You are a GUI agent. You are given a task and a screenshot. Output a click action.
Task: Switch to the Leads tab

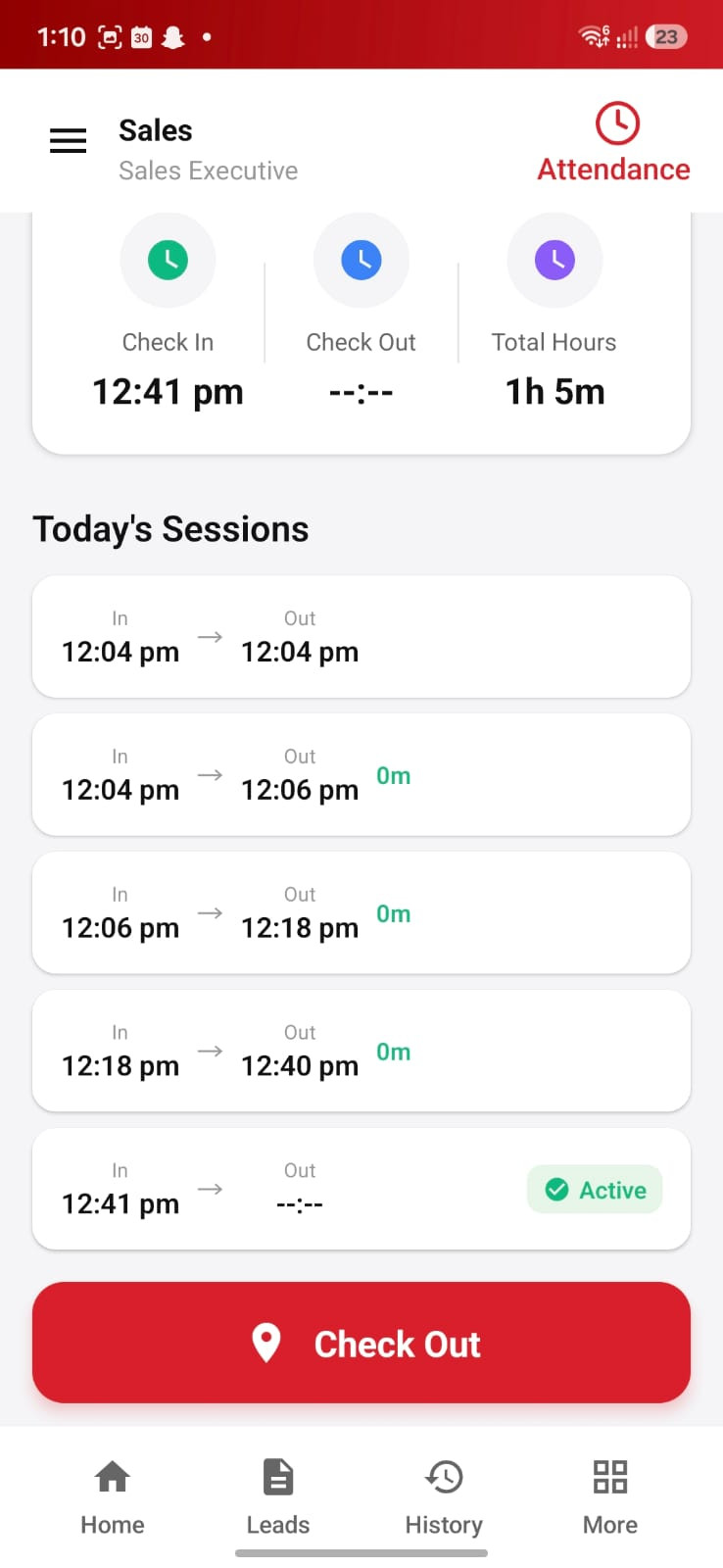pyautogui.click(x=278, y=1498)
